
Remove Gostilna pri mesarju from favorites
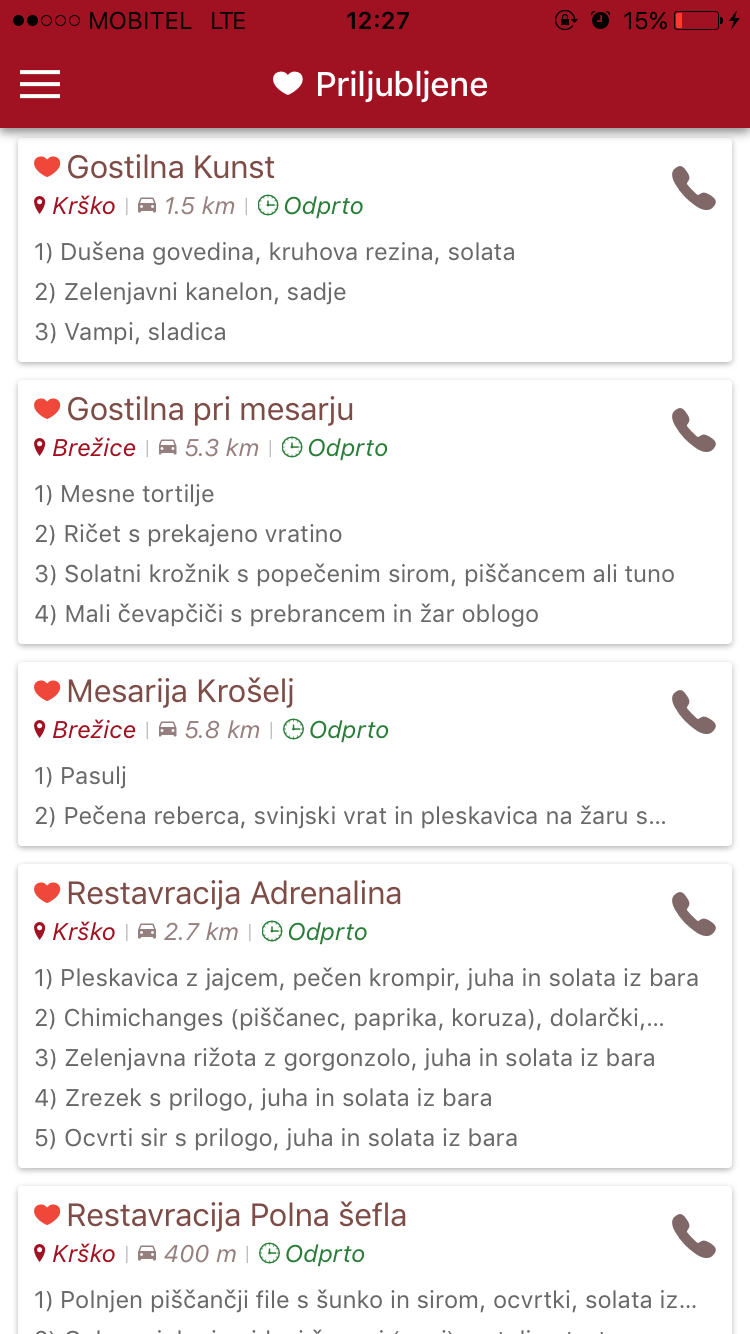(x=47, y=409)
